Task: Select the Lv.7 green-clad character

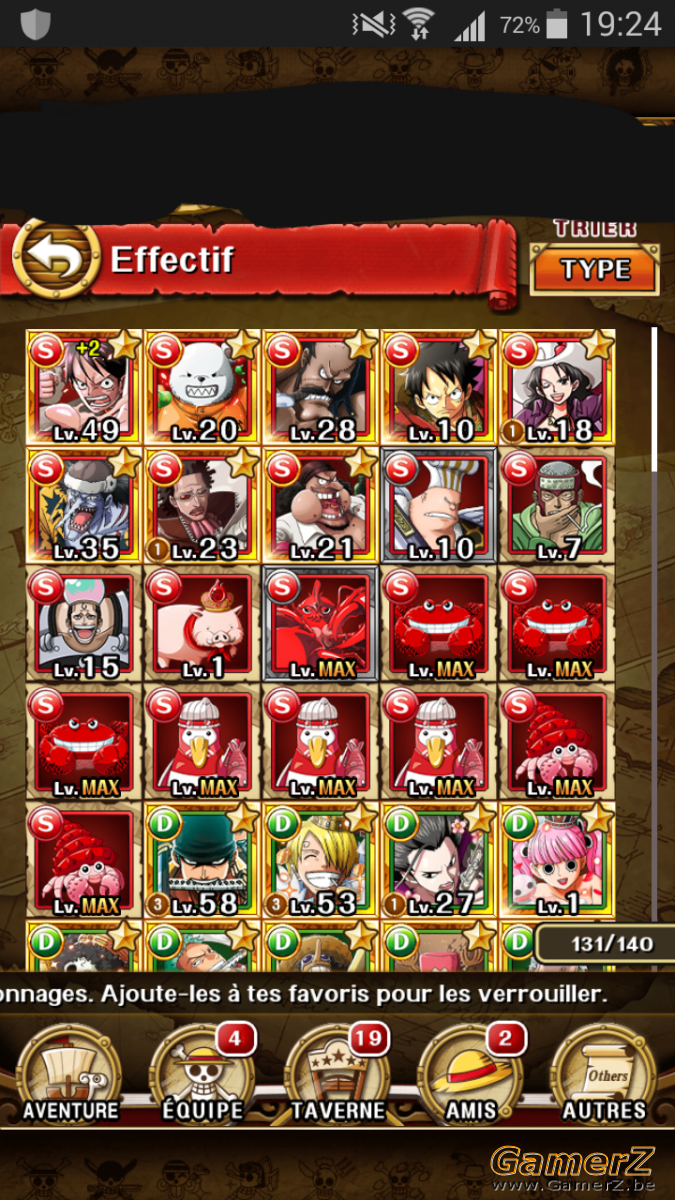Action: 557,506
